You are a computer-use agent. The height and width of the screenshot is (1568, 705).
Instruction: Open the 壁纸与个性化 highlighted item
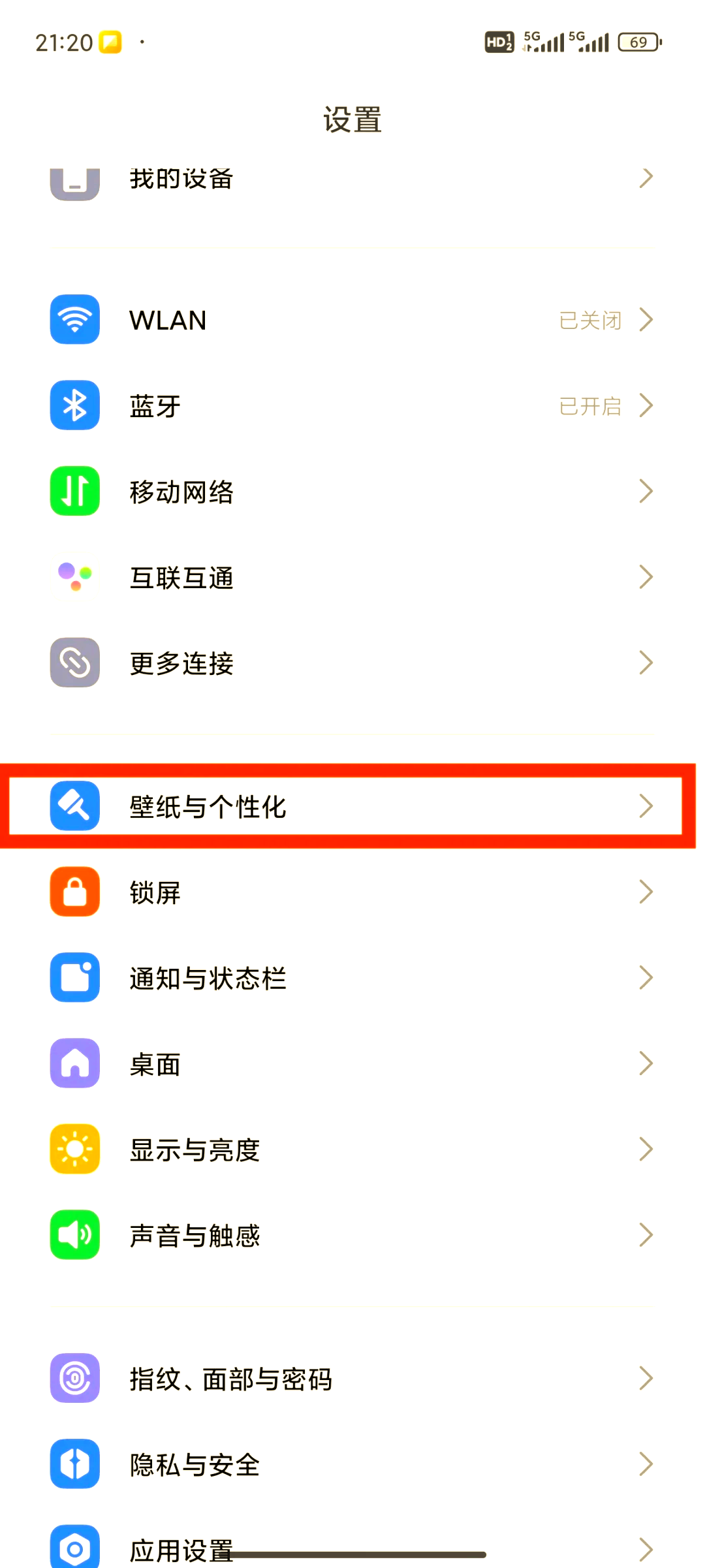coord(352,807)
